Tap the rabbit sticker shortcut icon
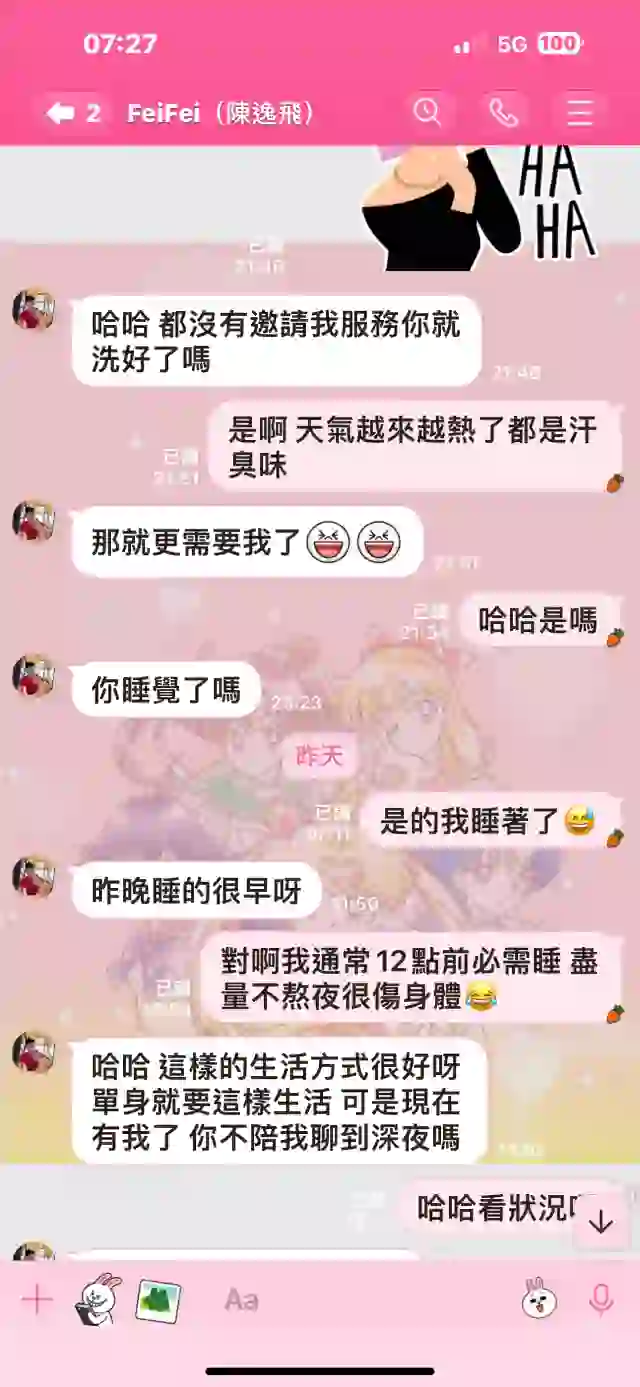 pos(97,1300)
